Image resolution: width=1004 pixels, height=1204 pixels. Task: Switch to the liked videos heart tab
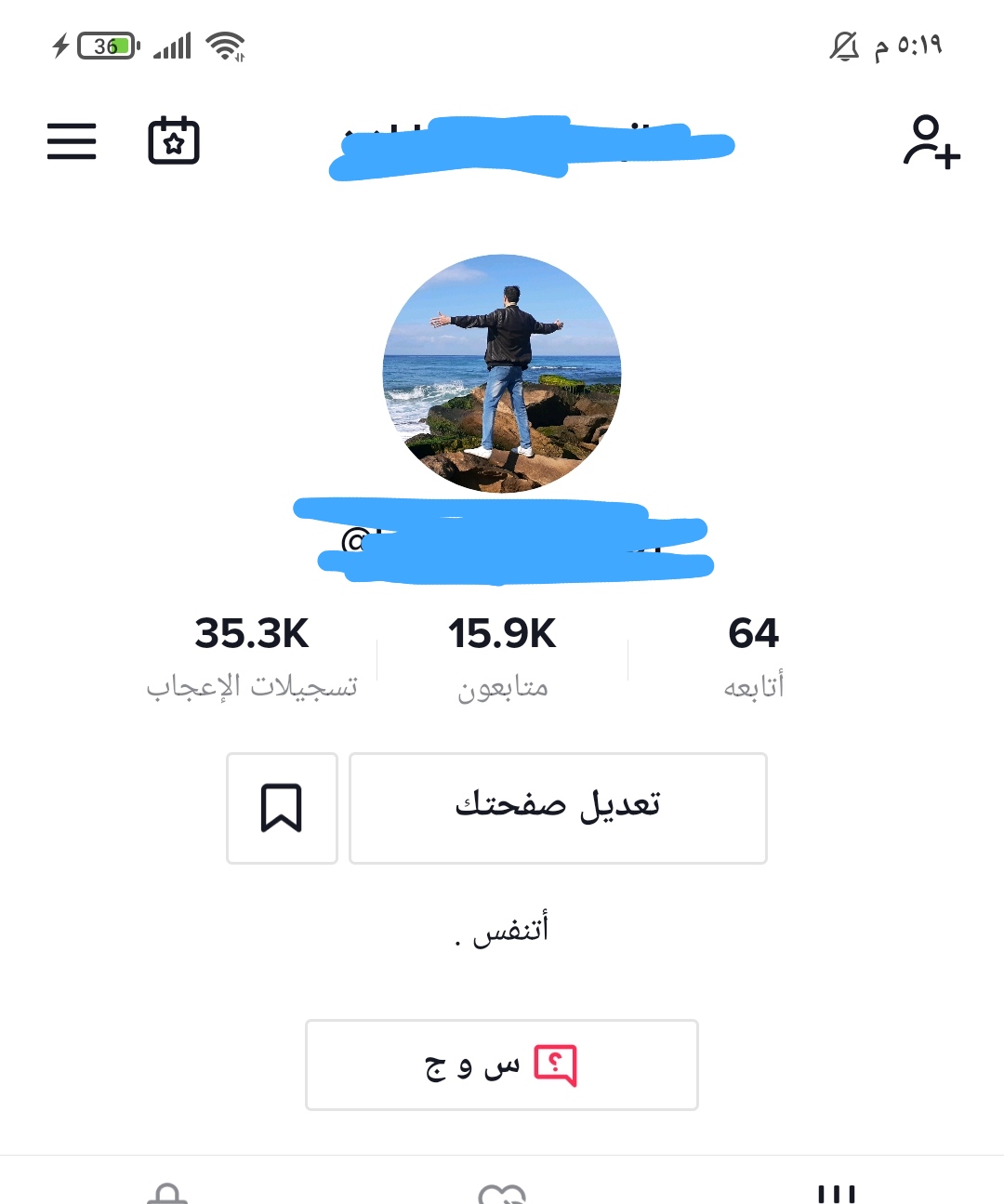[502, 1193]
